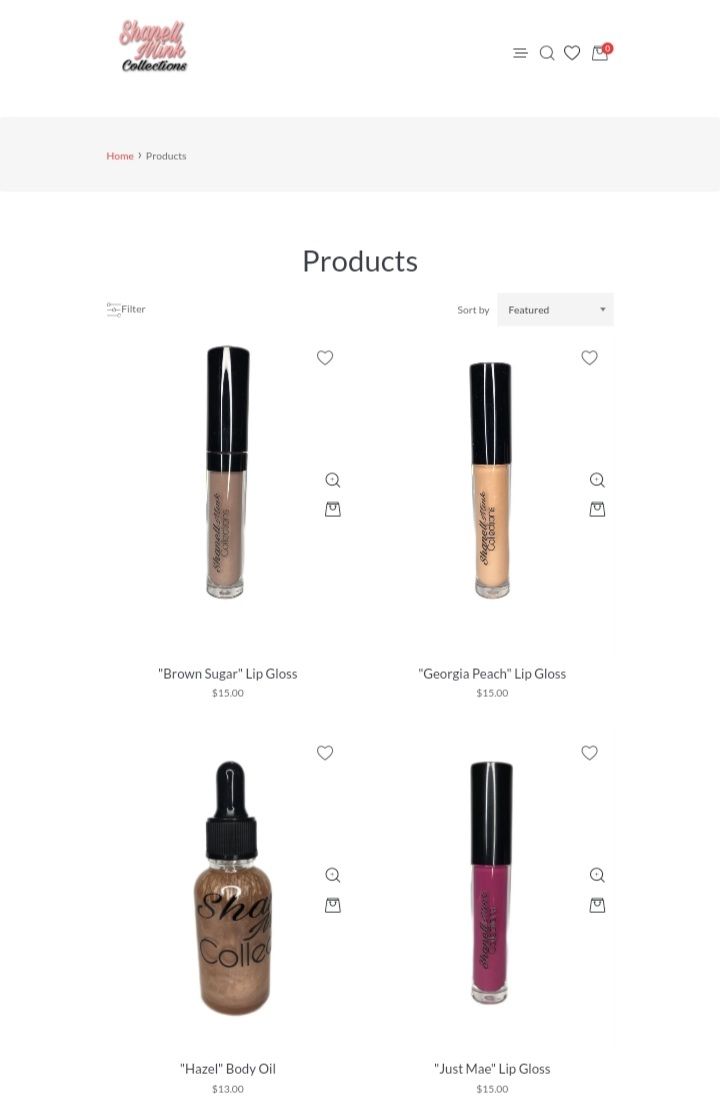Add Just Mae Lip Gloss to wishlist

589,753
